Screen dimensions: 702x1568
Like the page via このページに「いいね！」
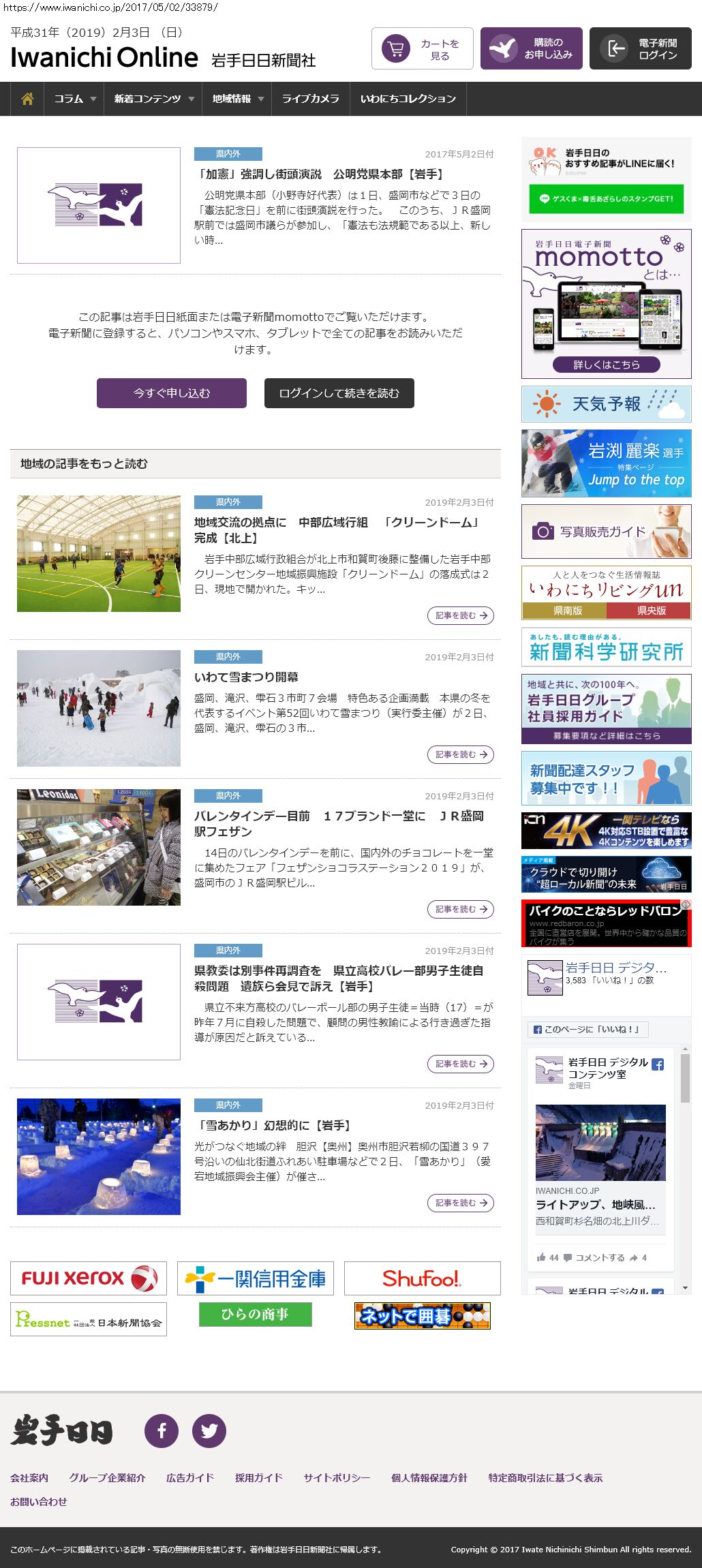[587, 1030]
